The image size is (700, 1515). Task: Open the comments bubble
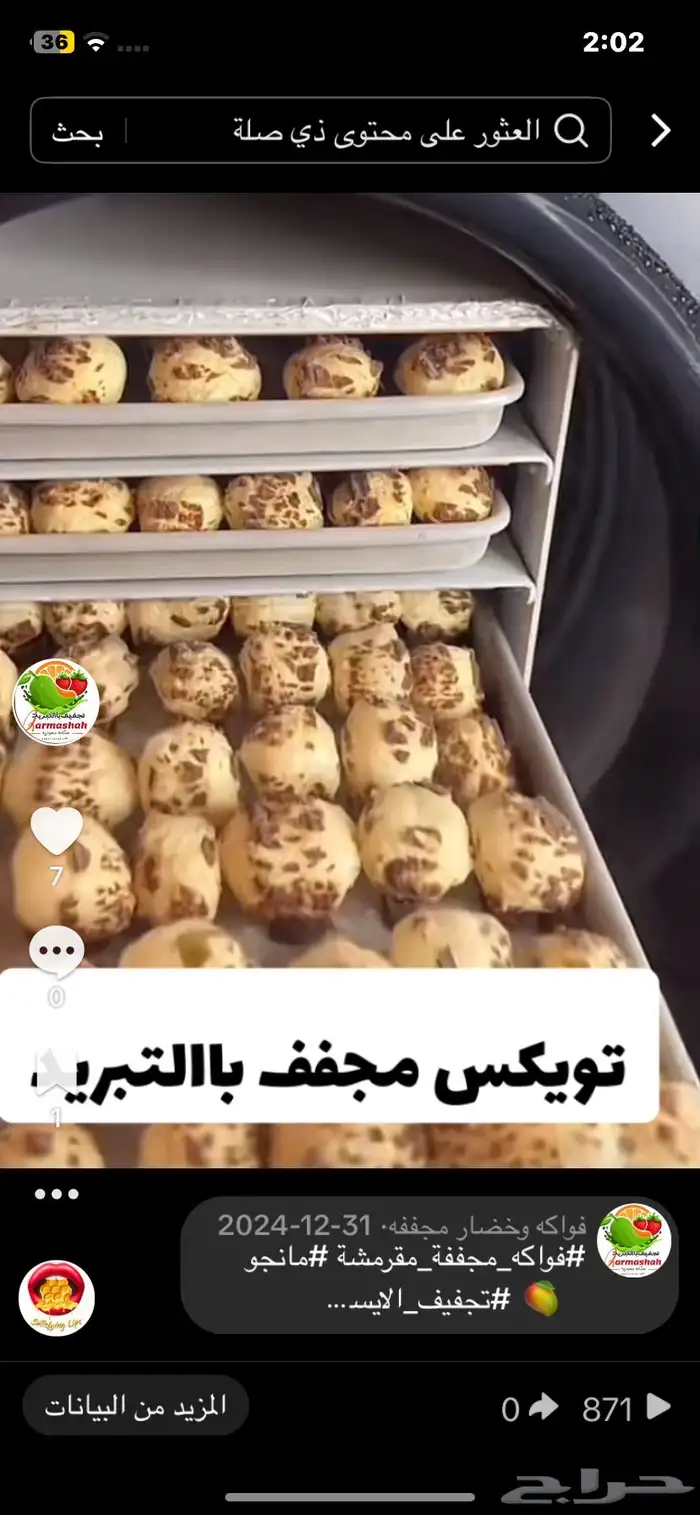[56, 953]
